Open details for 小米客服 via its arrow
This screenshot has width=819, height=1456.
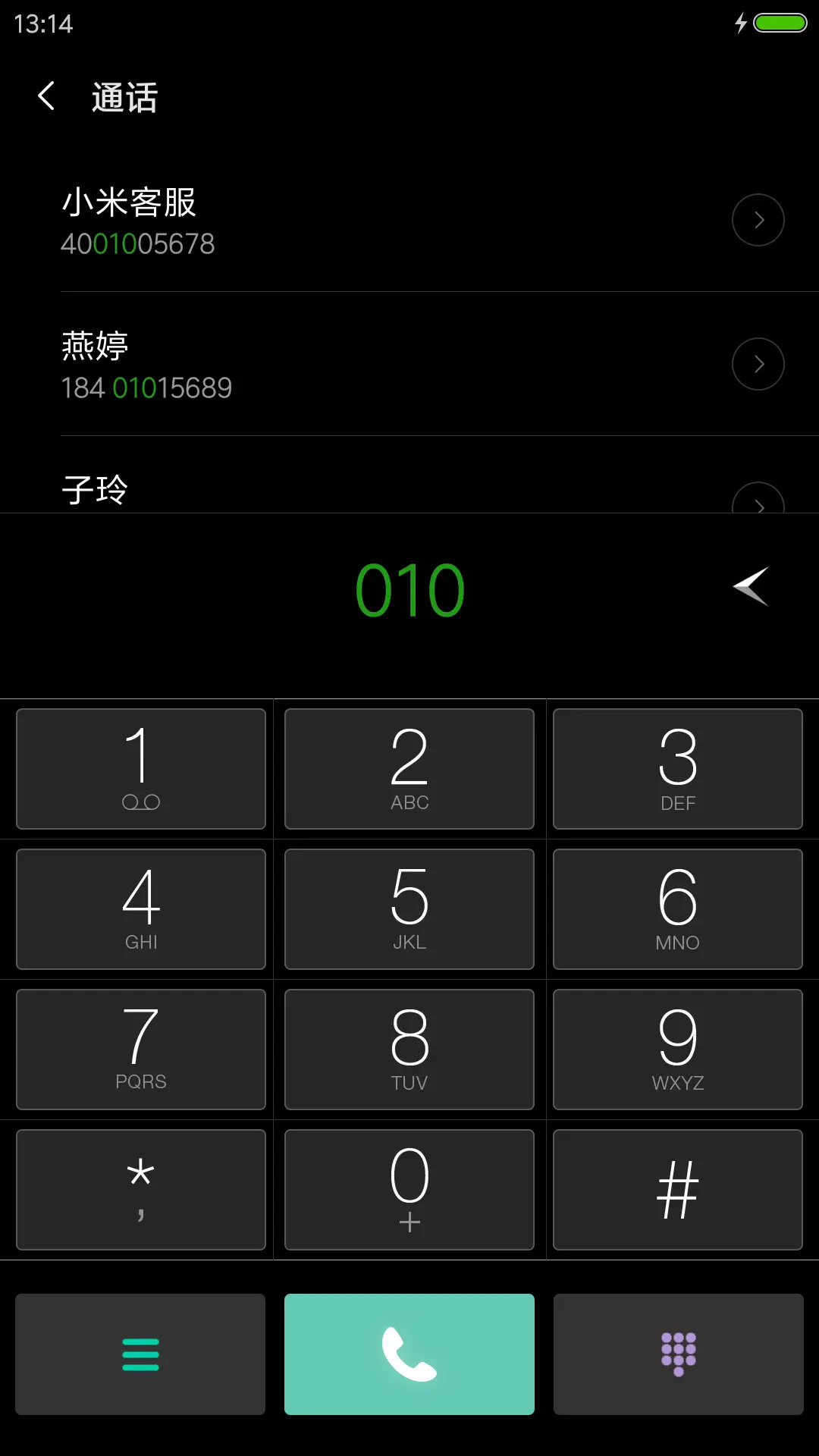(758, 220)
